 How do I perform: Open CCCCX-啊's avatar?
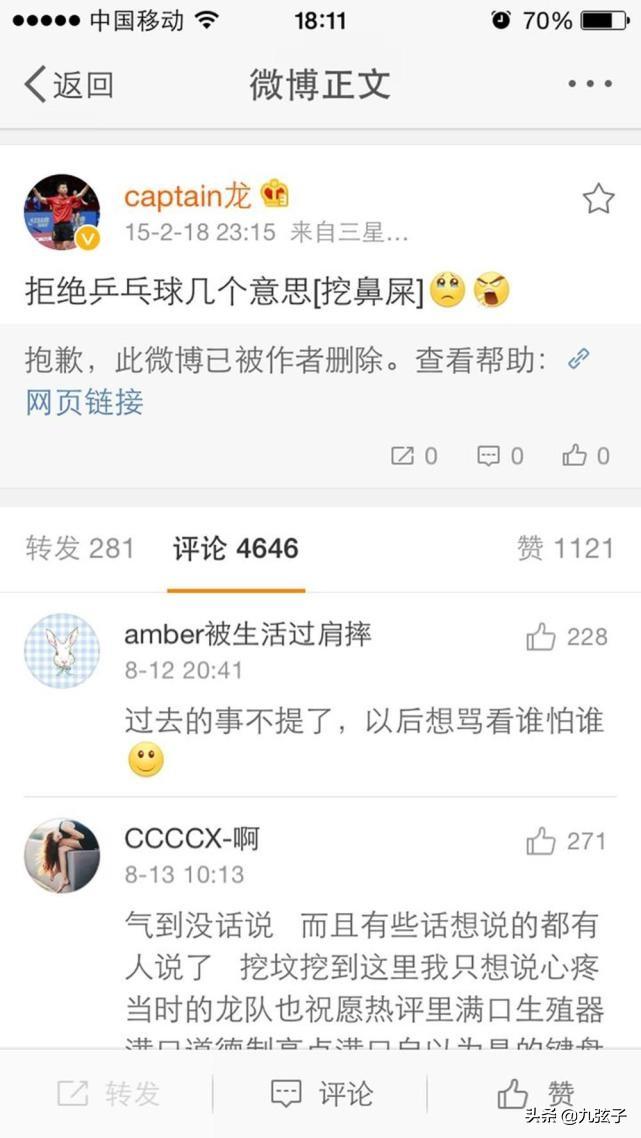[62, 855]
